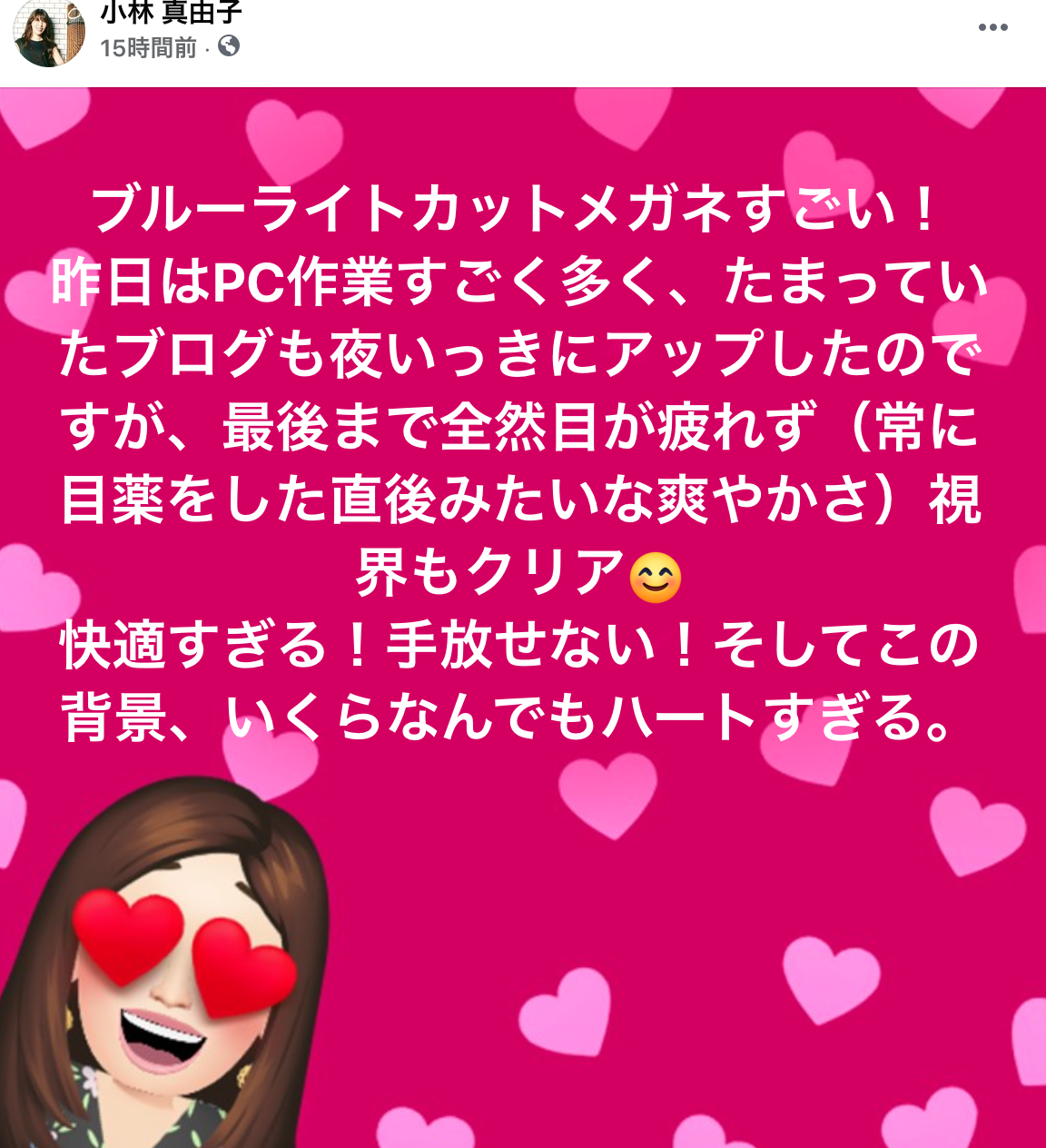Open 小林 真由子's profile picture
This screenshot has width=1046, height=1148.
[48, 32]
